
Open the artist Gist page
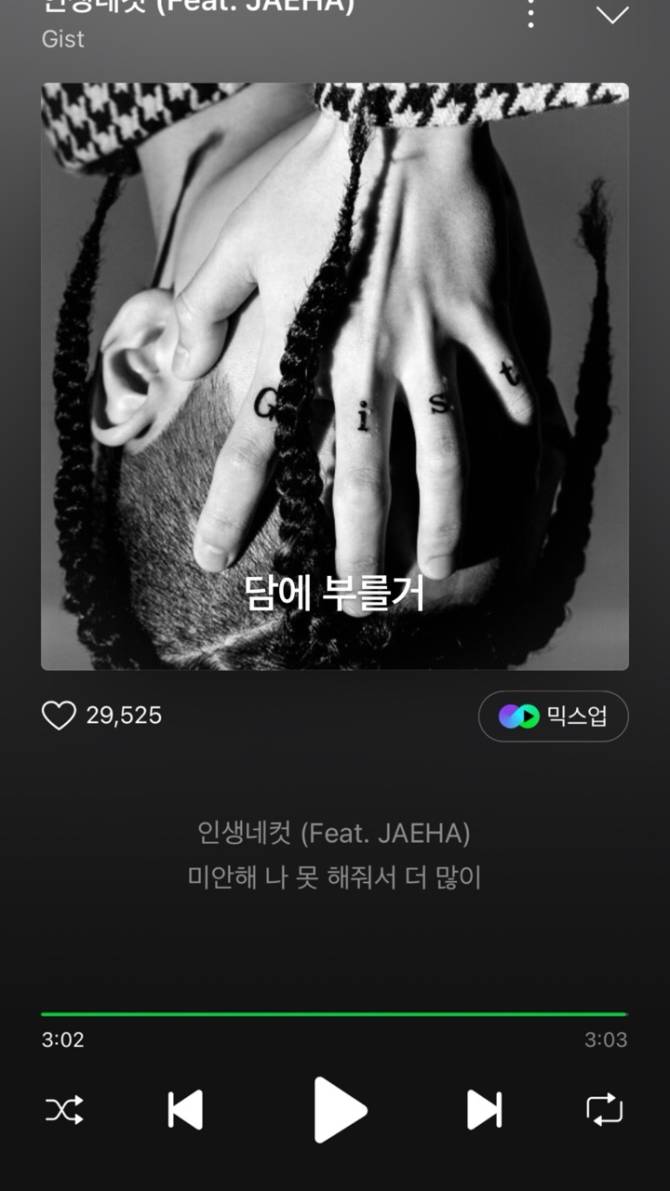63,39
